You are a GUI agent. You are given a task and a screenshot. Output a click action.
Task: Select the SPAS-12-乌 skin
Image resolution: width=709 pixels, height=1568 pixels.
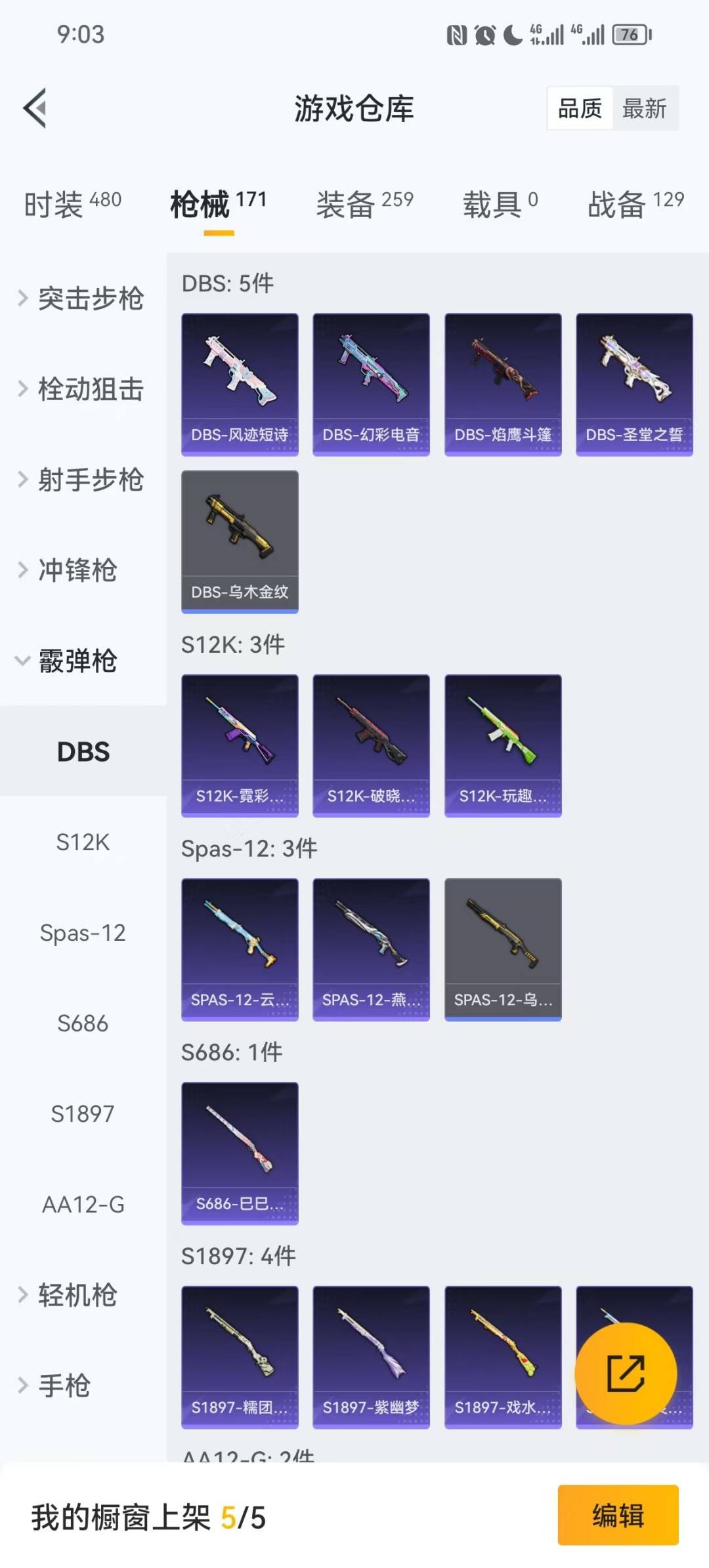502,950
